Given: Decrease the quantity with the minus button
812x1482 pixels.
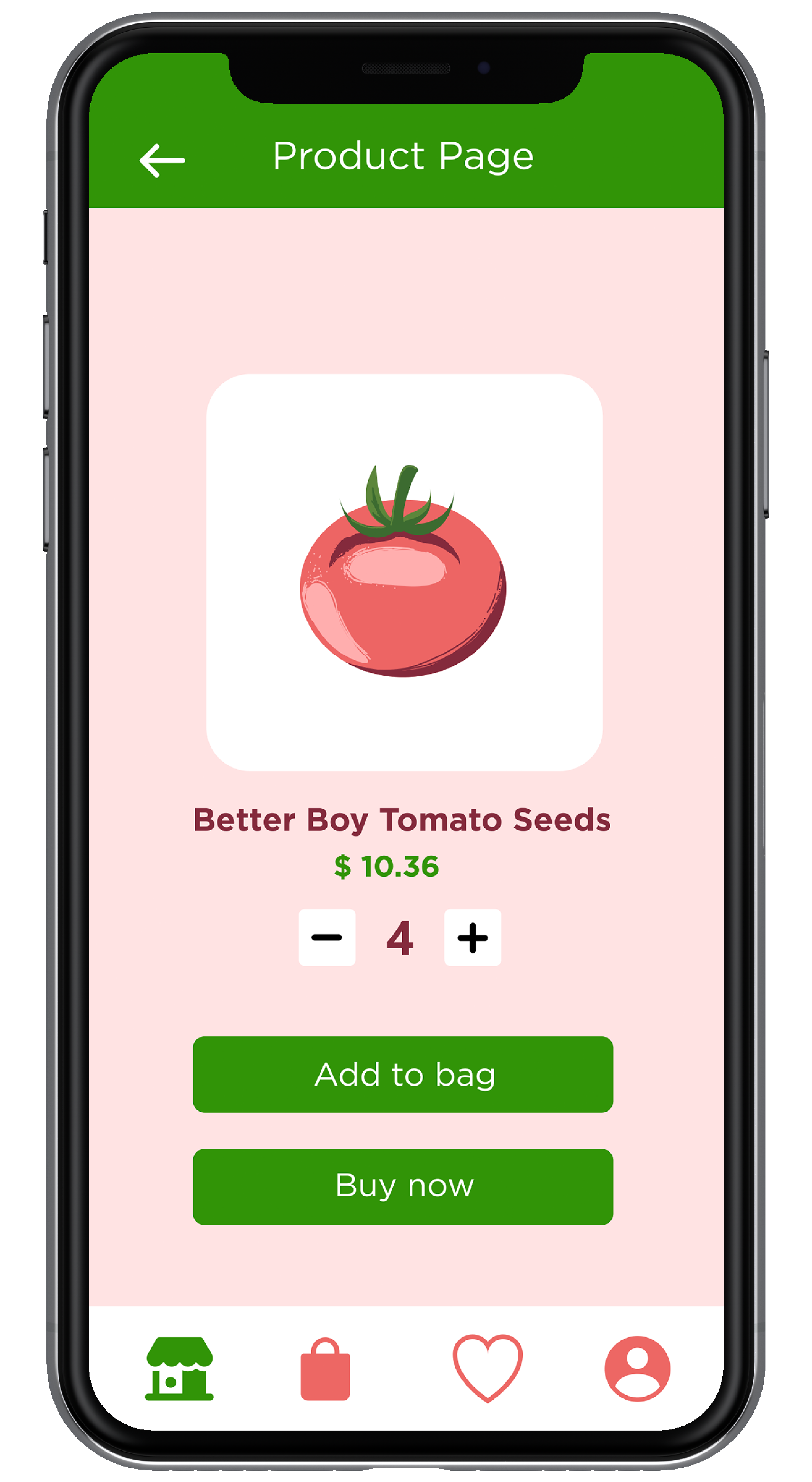Looking at the screenshot, I should coord(327,937).
